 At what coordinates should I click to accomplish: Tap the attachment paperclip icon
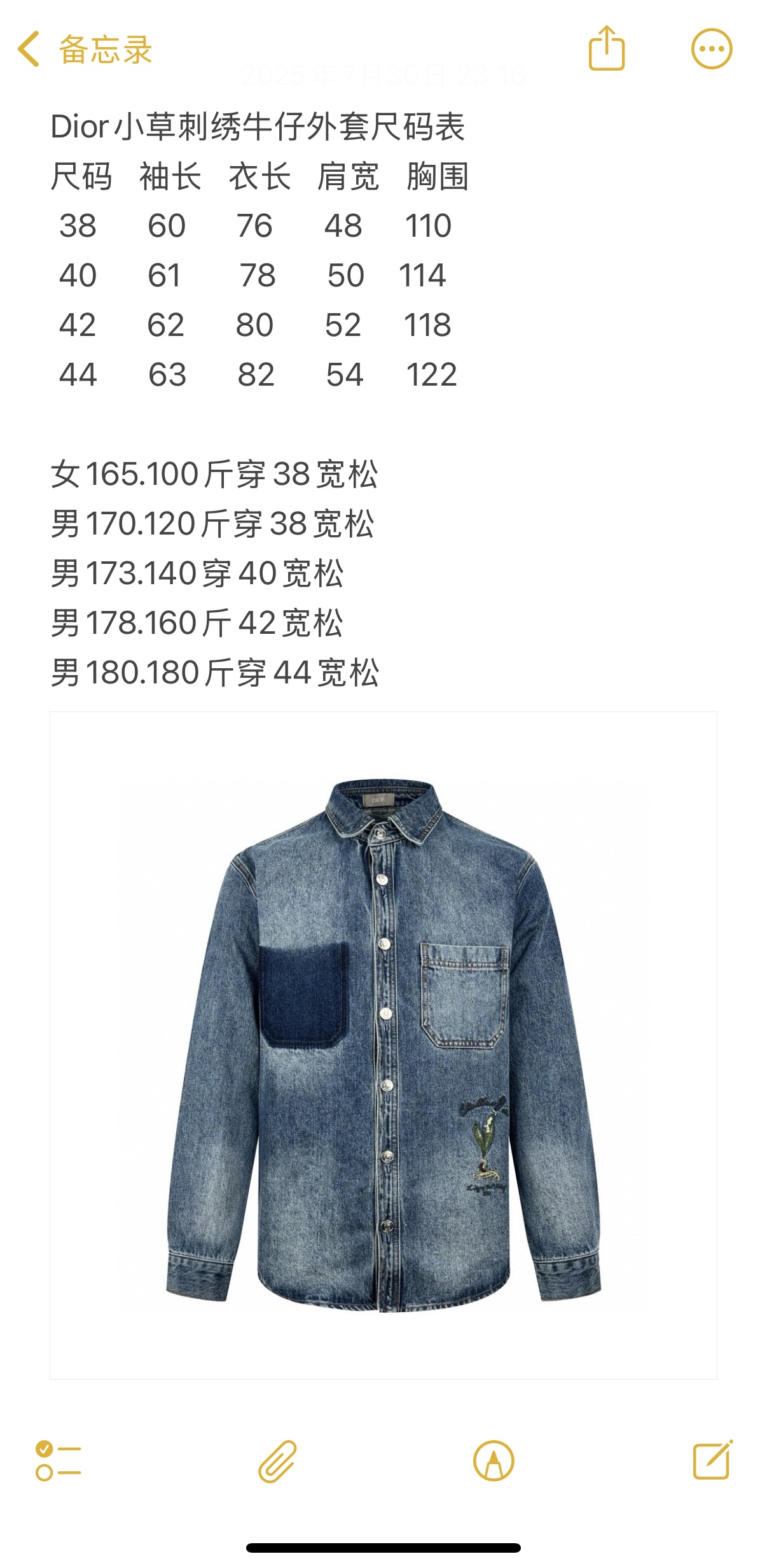coord(277,1461)
